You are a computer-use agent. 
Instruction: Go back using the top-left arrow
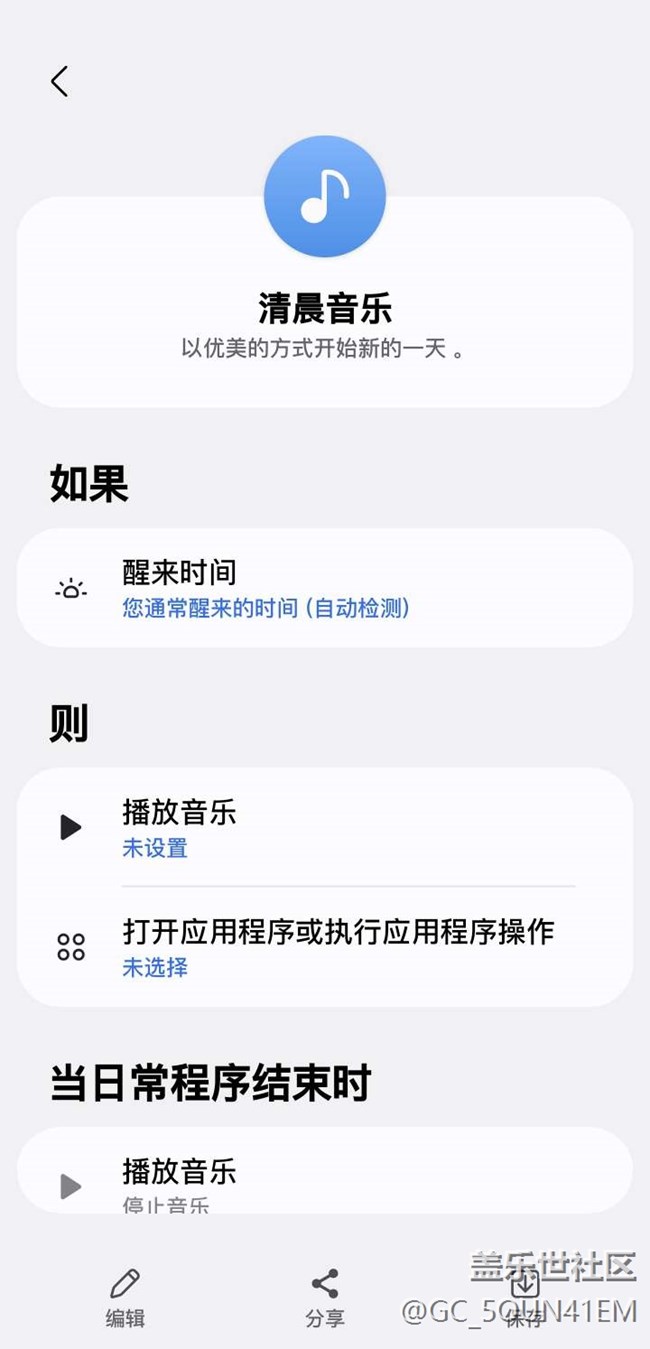coord(60,81)
